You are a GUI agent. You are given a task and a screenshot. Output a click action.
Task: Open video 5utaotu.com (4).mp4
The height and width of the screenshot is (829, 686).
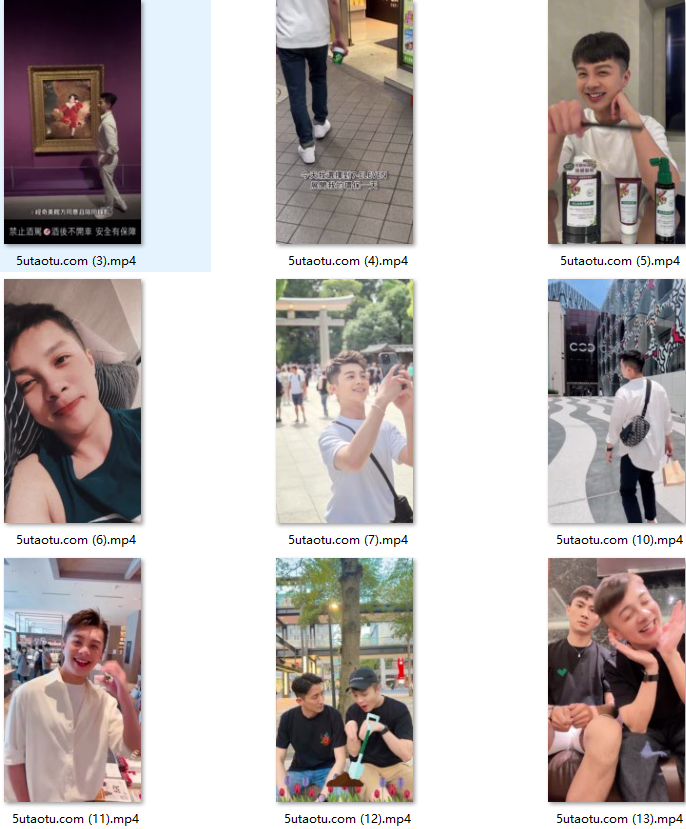pyautogui.click(x=344, y=122)
